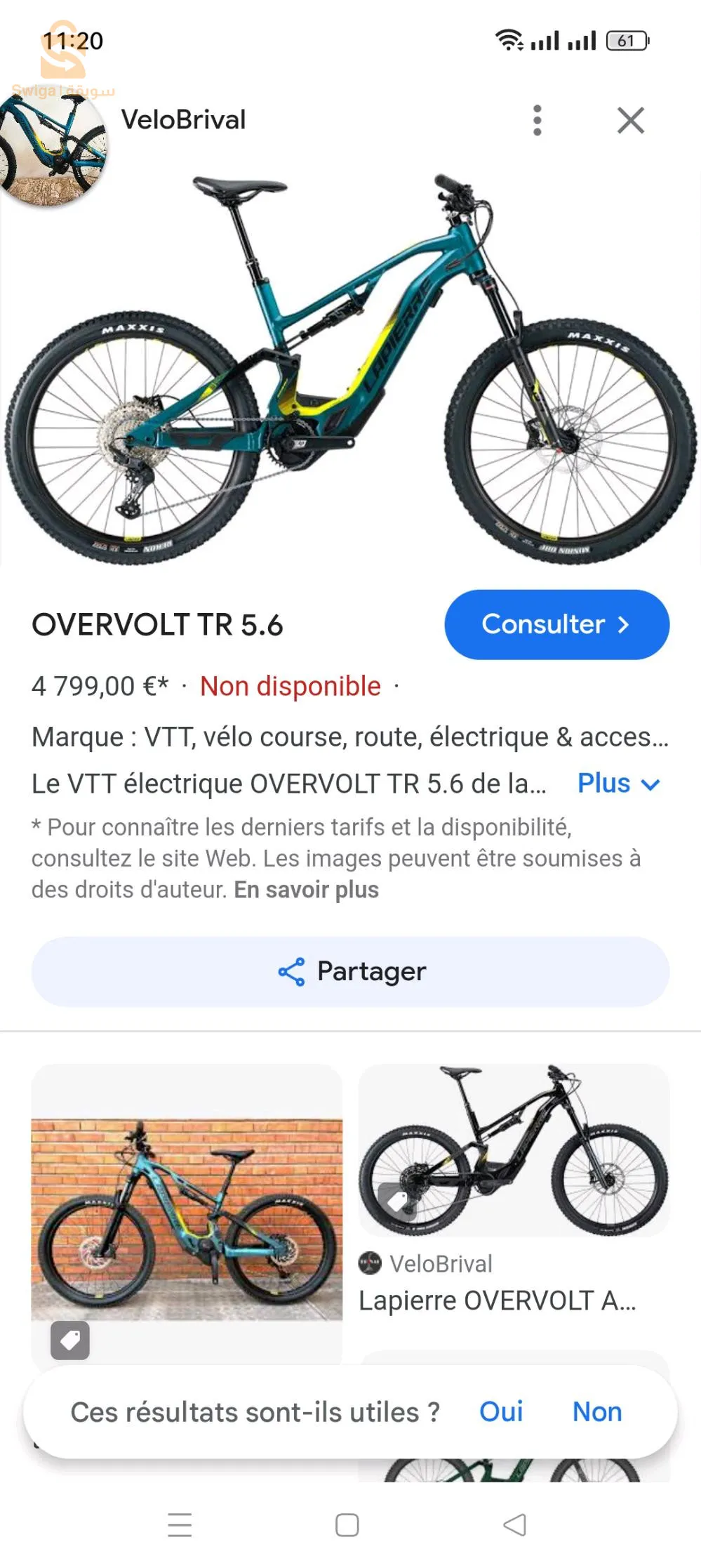Open the three-dot overflow menu
701x1568 pixels.
[x=537, y=120]
